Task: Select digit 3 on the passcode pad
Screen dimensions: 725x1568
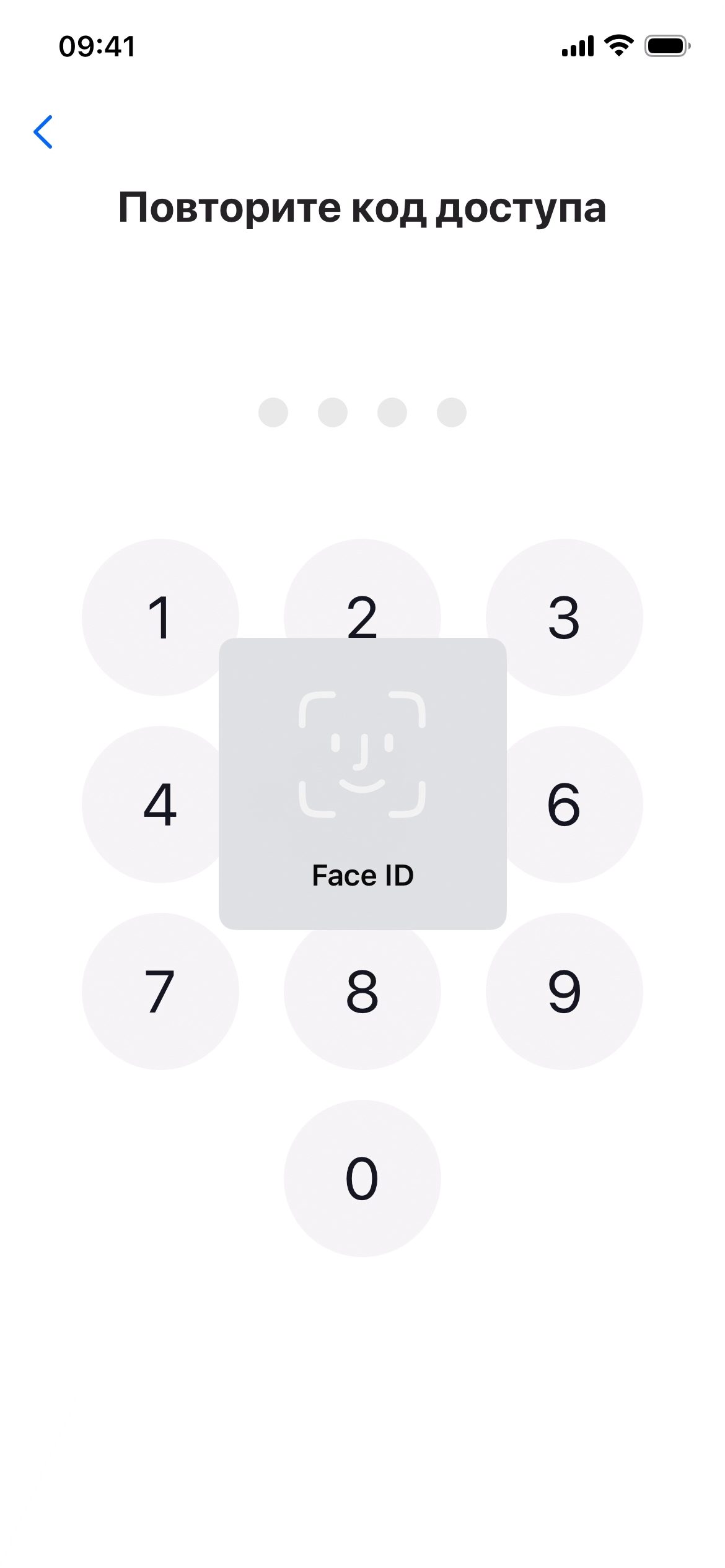Action: [x=565, y=617]
